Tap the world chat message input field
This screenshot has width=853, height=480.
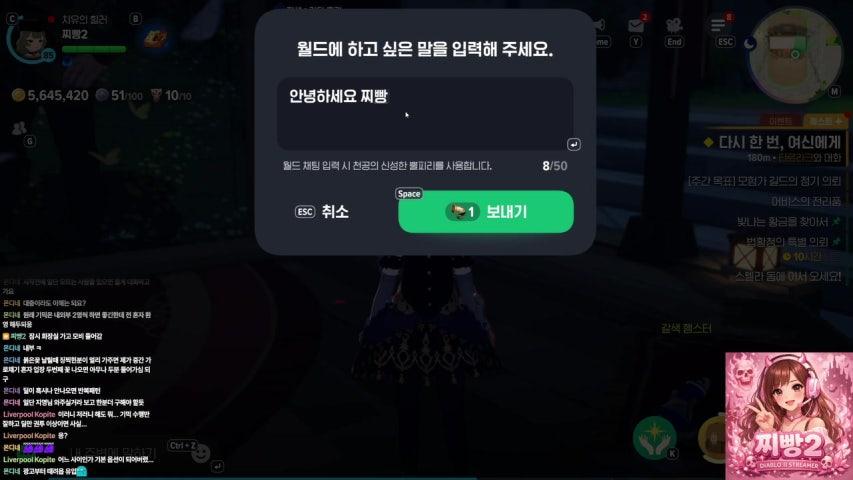(425, 114)
